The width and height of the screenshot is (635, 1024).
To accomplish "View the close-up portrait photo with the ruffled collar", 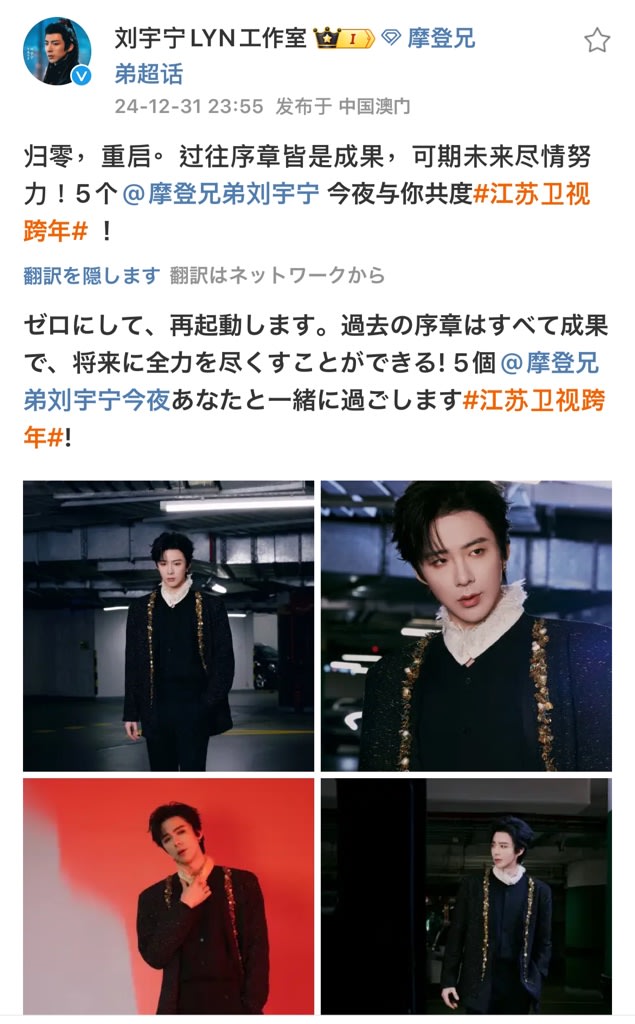I will coord(466,625).
